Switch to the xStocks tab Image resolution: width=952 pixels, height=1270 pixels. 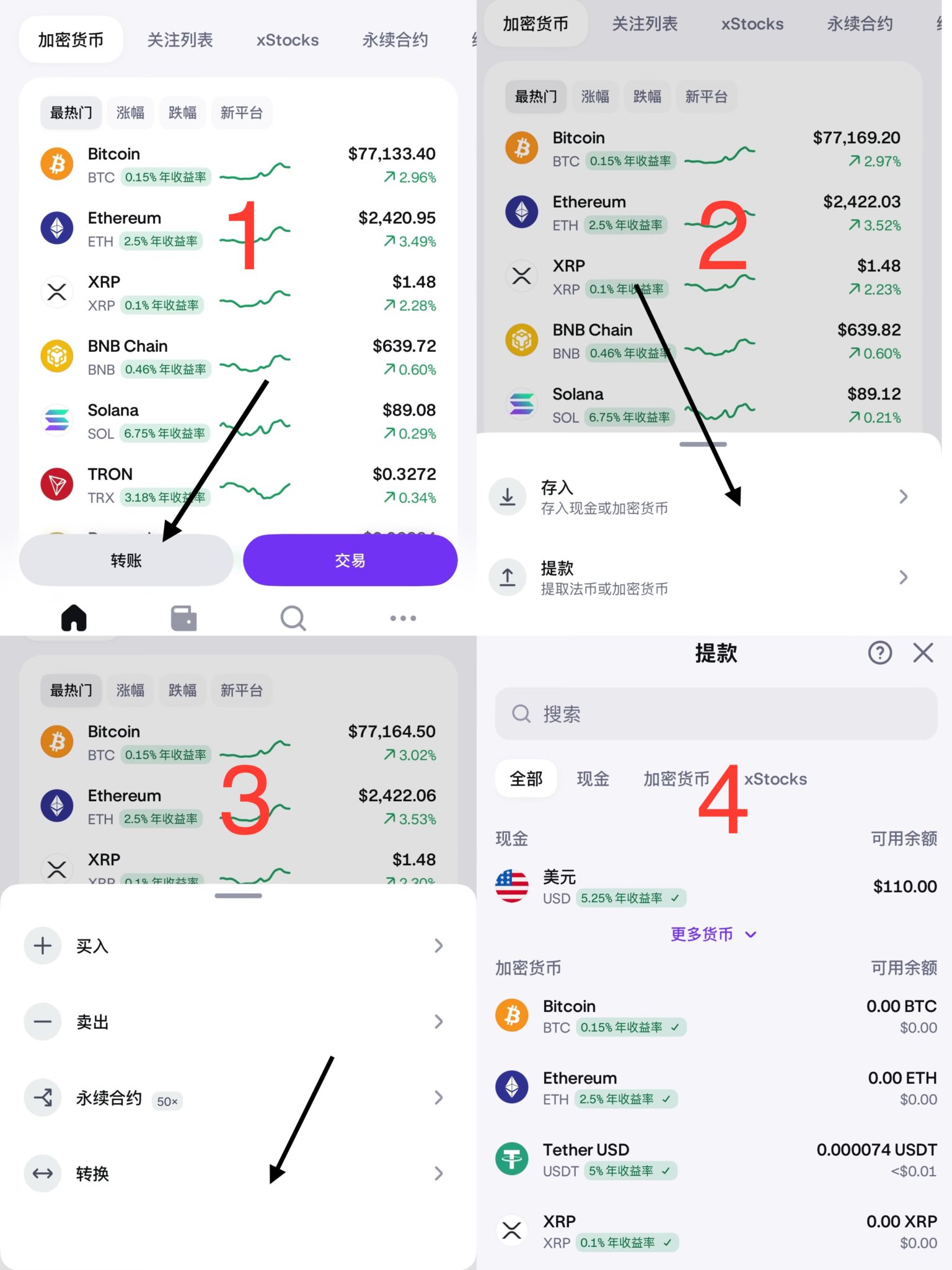click(286, 39)
